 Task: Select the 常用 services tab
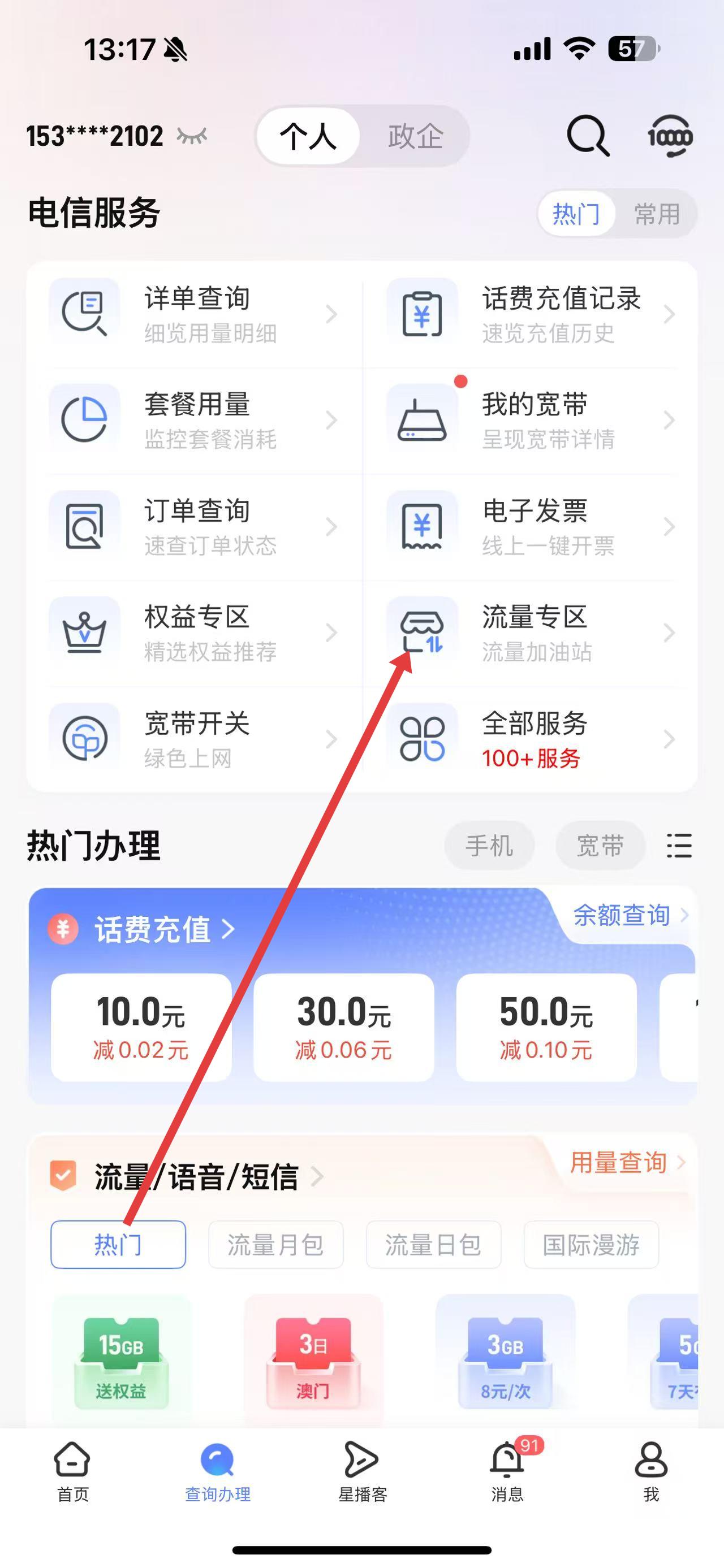click(x=657, y=214)
